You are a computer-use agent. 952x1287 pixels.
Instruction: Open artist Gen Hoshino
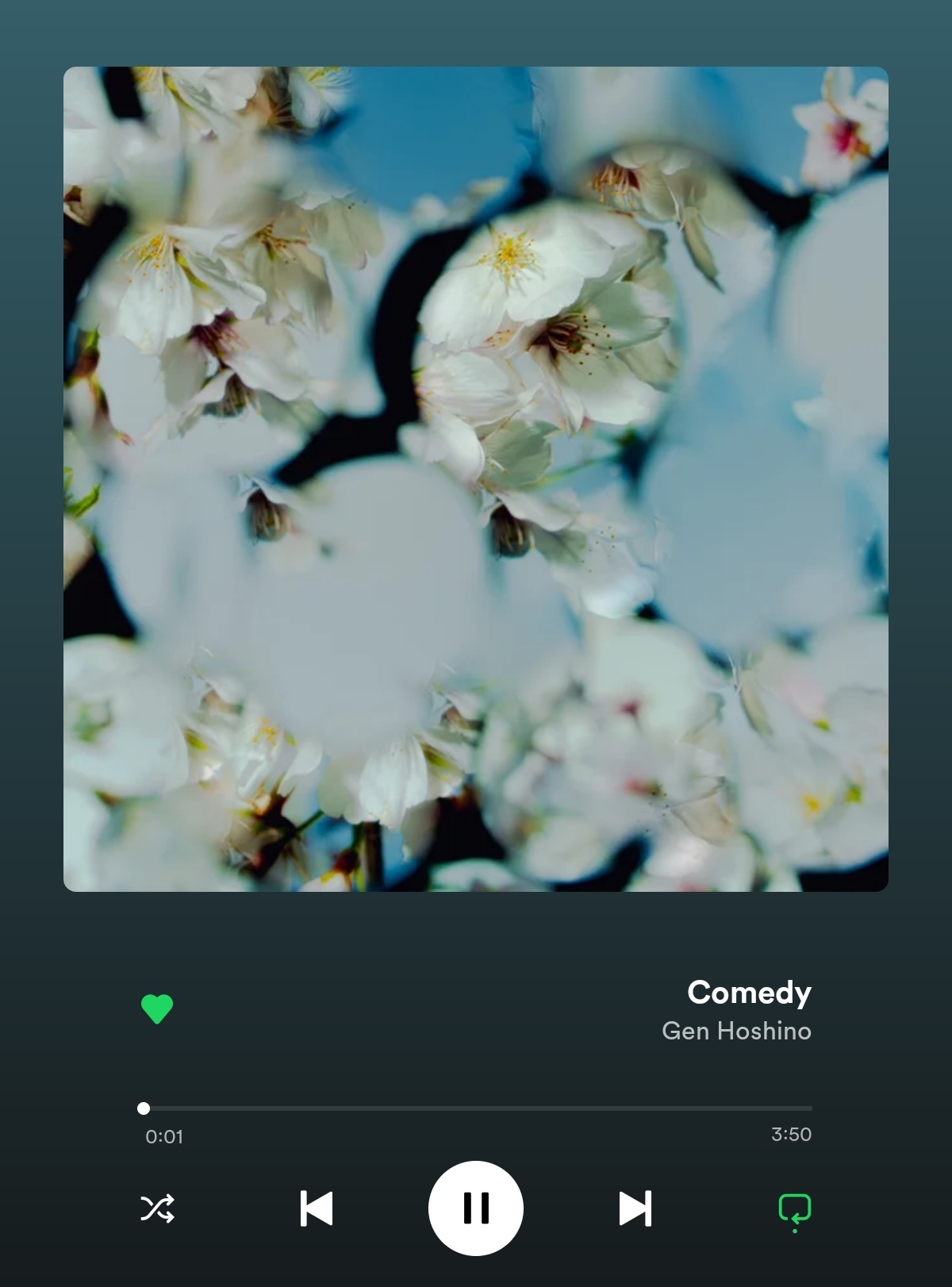pos(736,1031)
